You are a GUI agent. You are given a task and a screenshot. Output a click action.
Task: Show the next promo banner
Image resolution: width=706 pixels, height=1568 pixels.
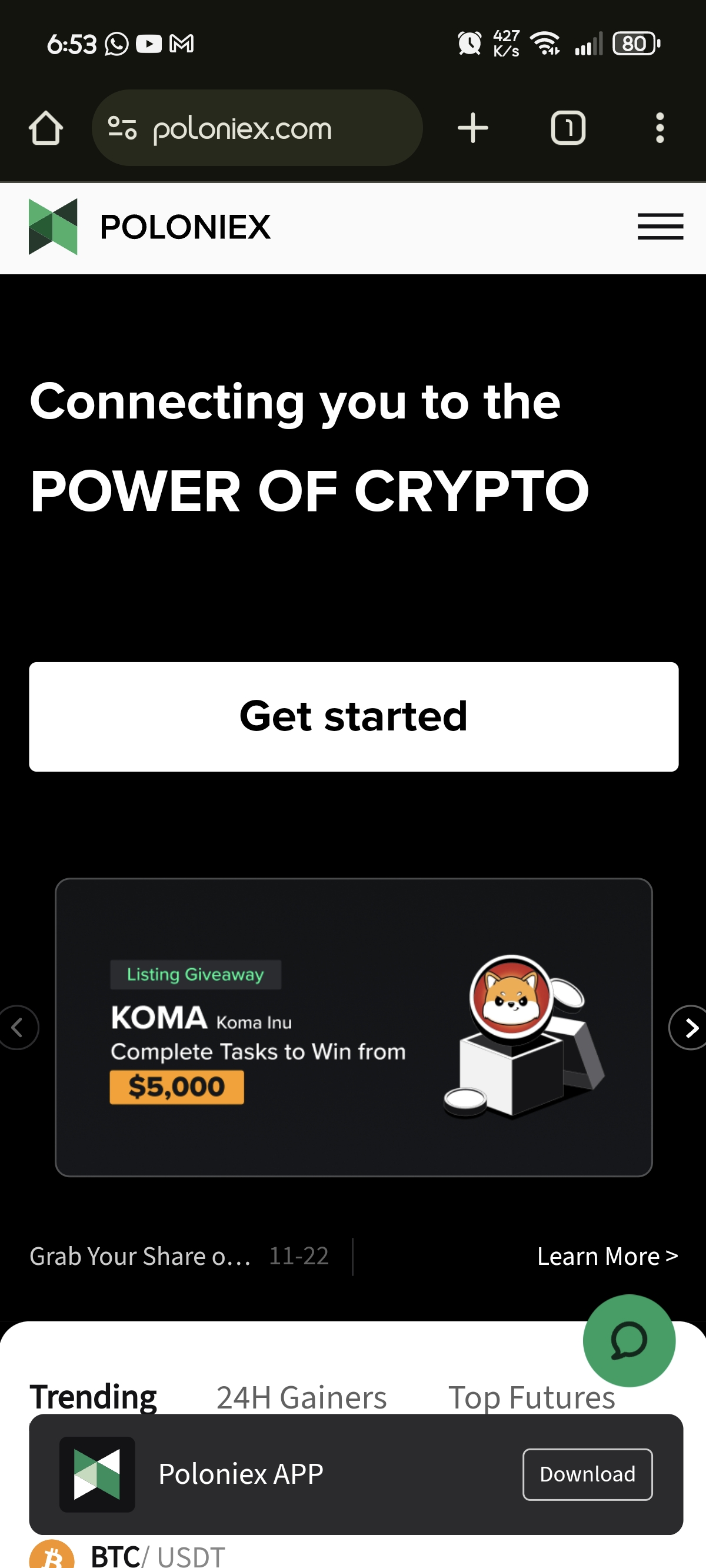pyautogui.click(x=688, y=1028)
